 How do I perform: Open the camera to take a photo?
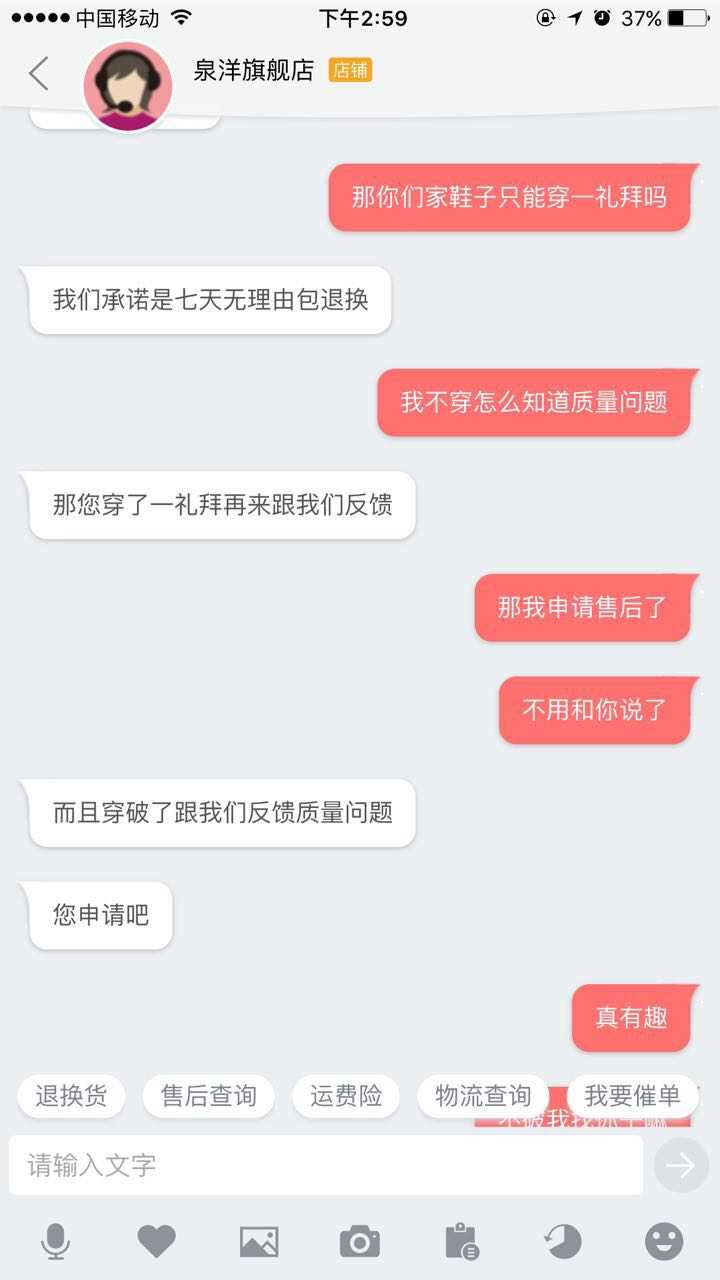coord(360,1241)
